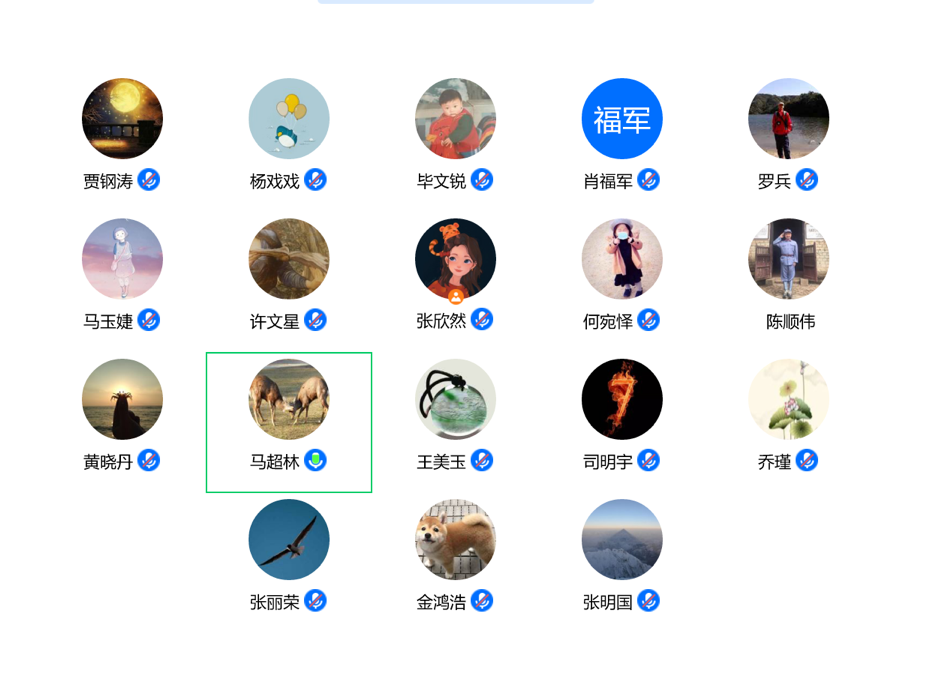Tap 张明国's avatar tile

622,539
